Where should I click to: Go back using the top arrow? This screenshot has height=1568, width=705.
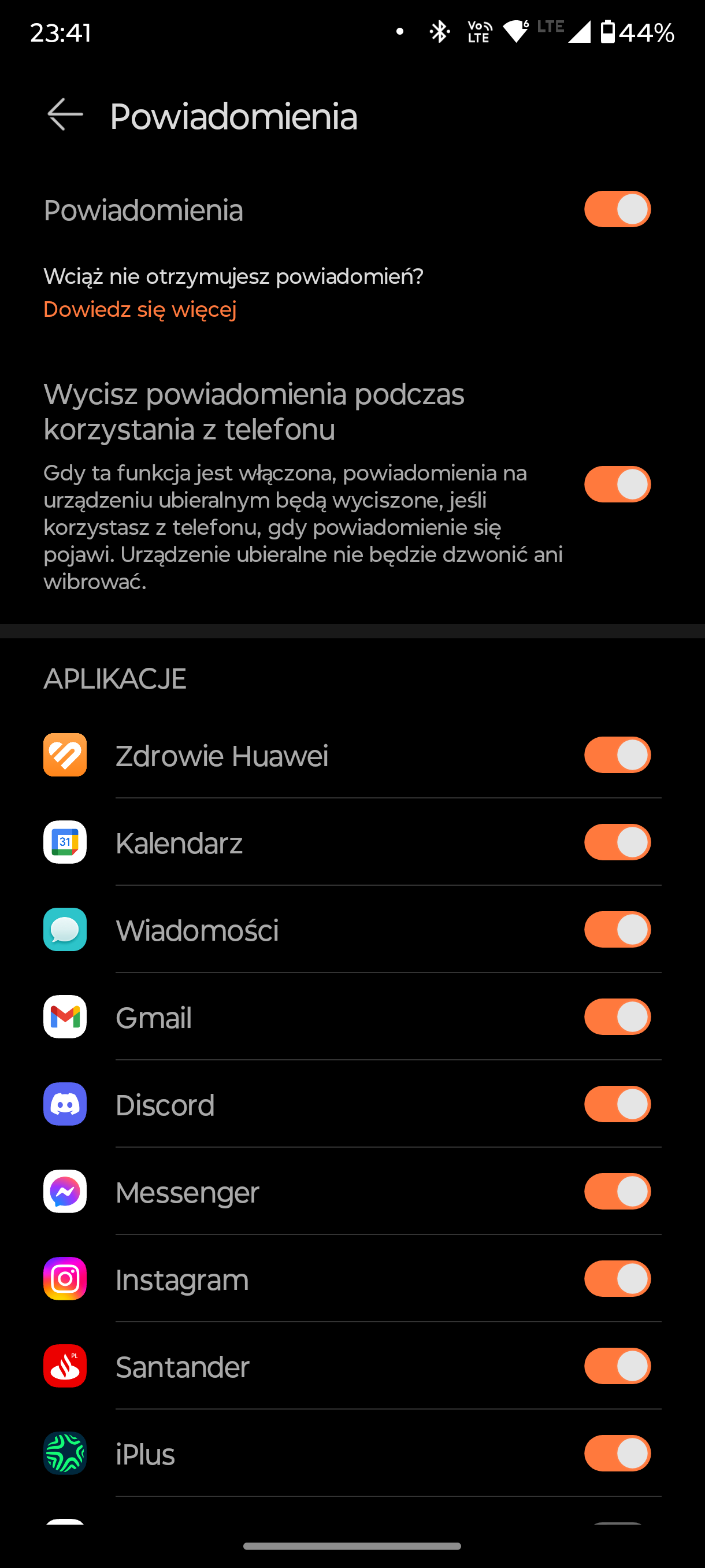(x=65, y=114)
